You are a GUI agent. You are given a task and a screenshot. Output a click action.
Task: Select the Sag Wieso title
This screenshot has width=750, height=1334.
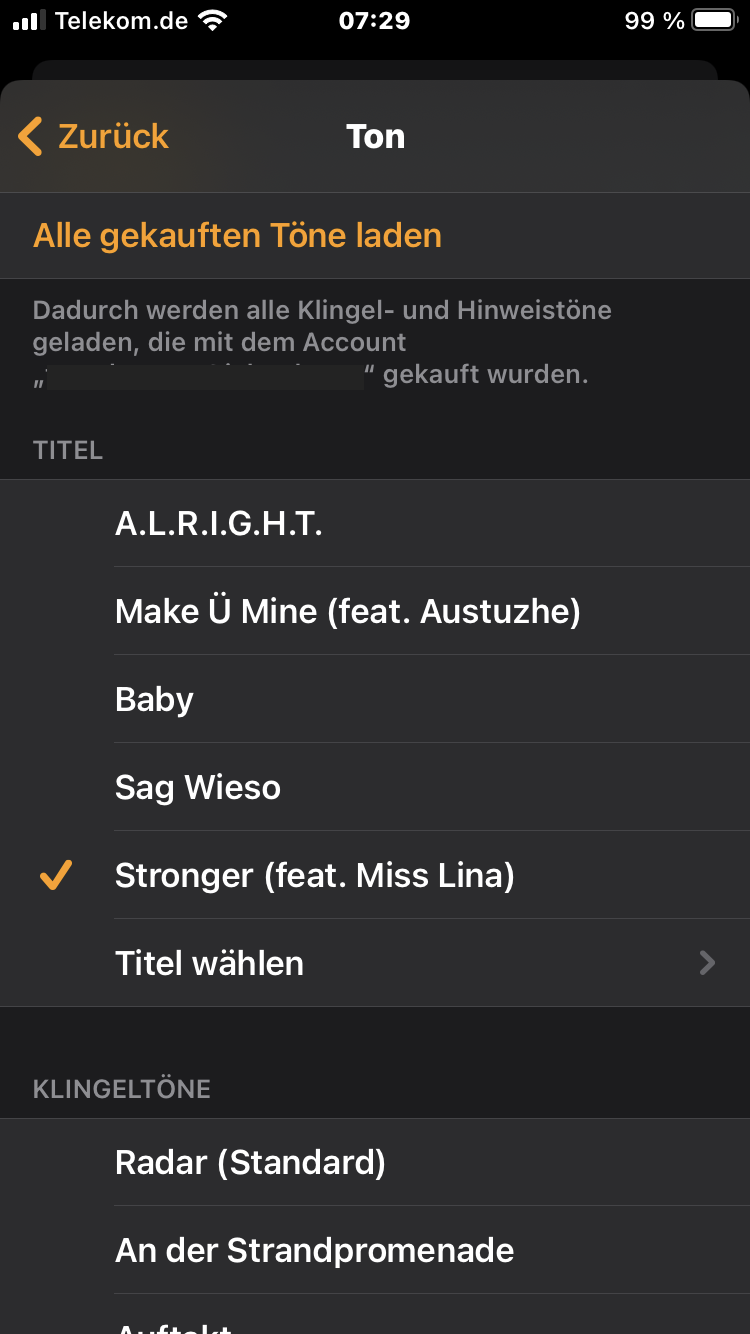coord(375,787)
